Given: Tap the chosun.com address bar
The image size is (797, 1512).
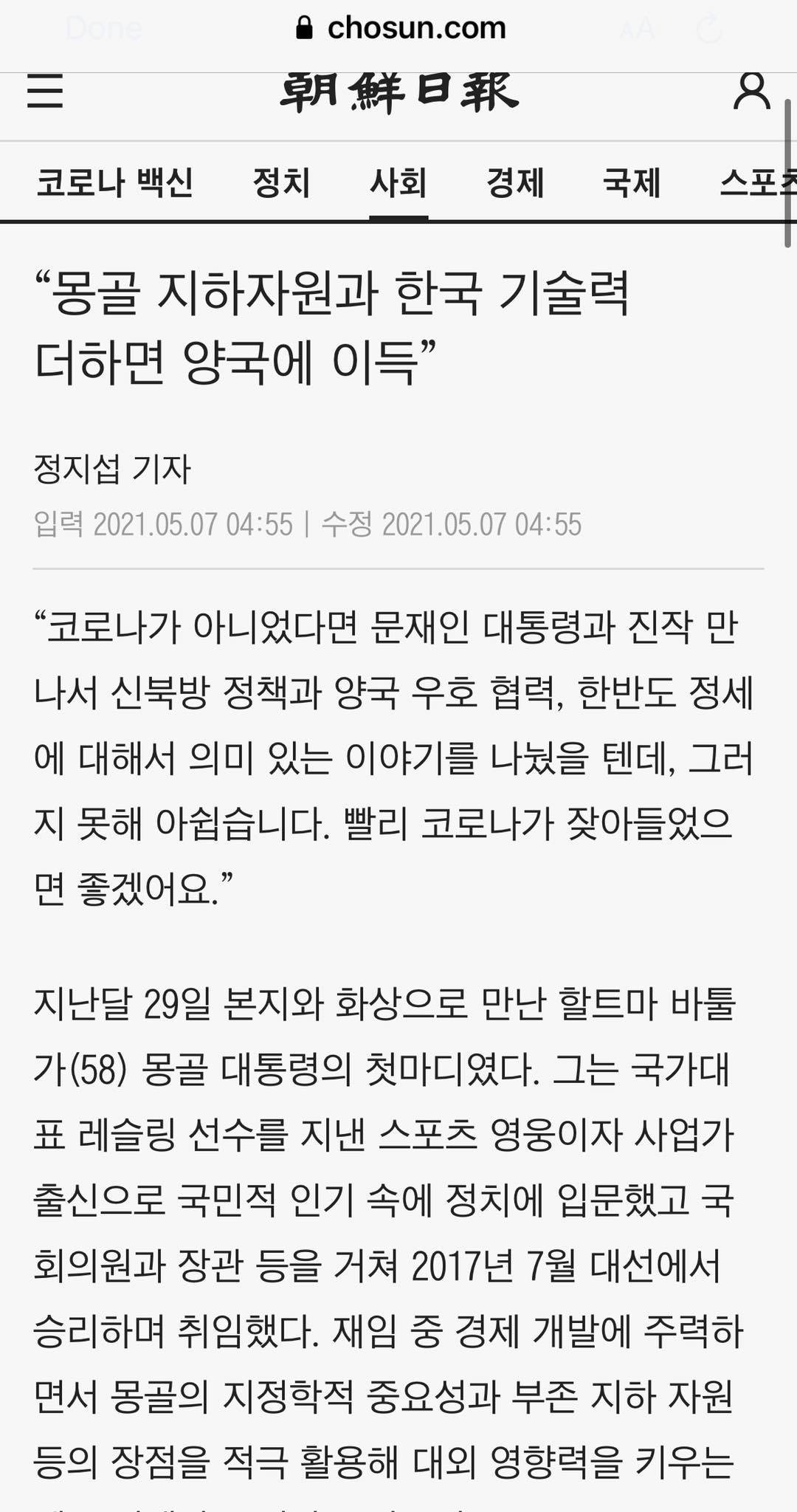Looking at the screenshot, I should [x=401, y=29].
